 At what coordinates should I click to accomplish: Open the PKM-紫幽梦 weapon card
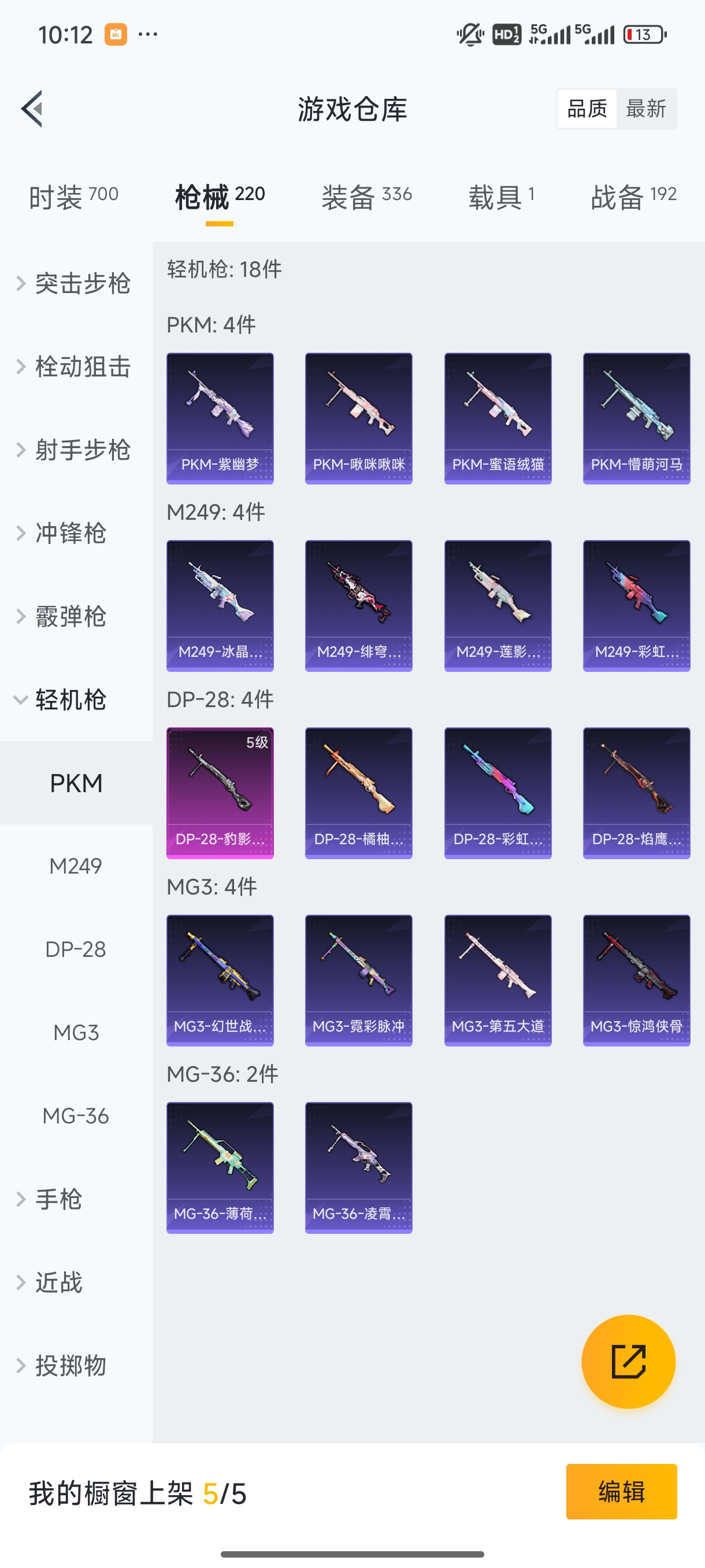pos(220,418)
